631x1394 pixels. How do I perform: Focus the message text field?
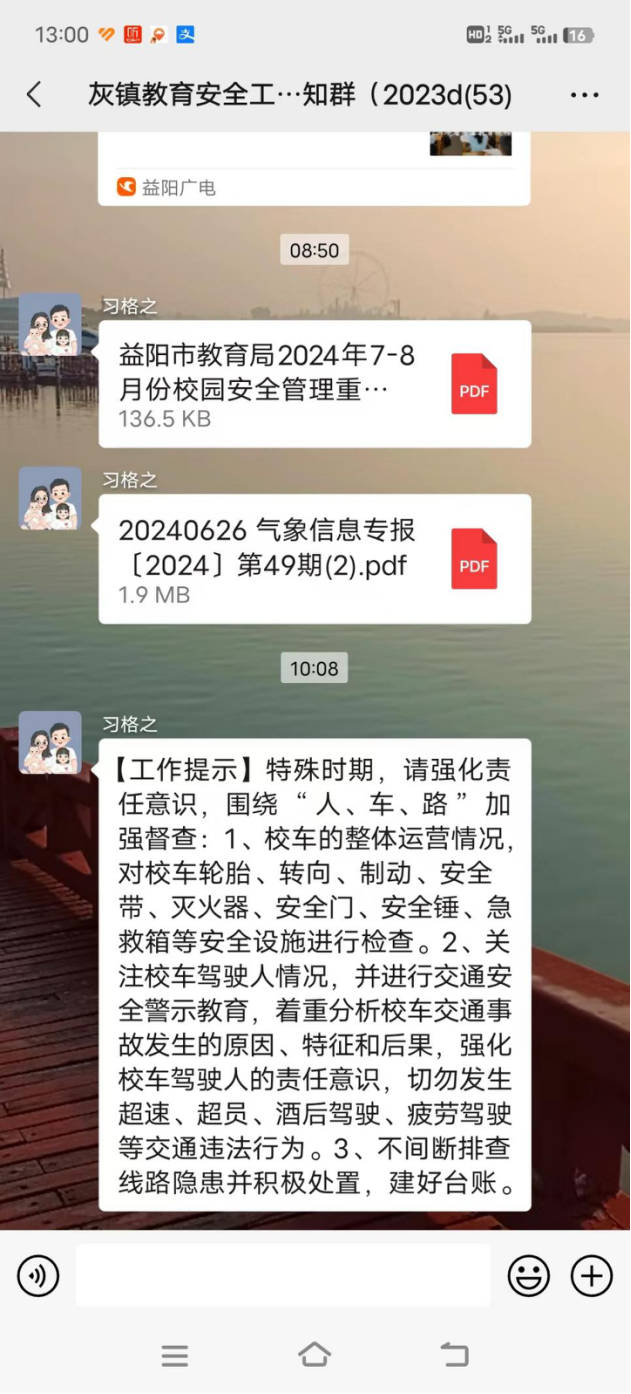(x=283, y=1276)
